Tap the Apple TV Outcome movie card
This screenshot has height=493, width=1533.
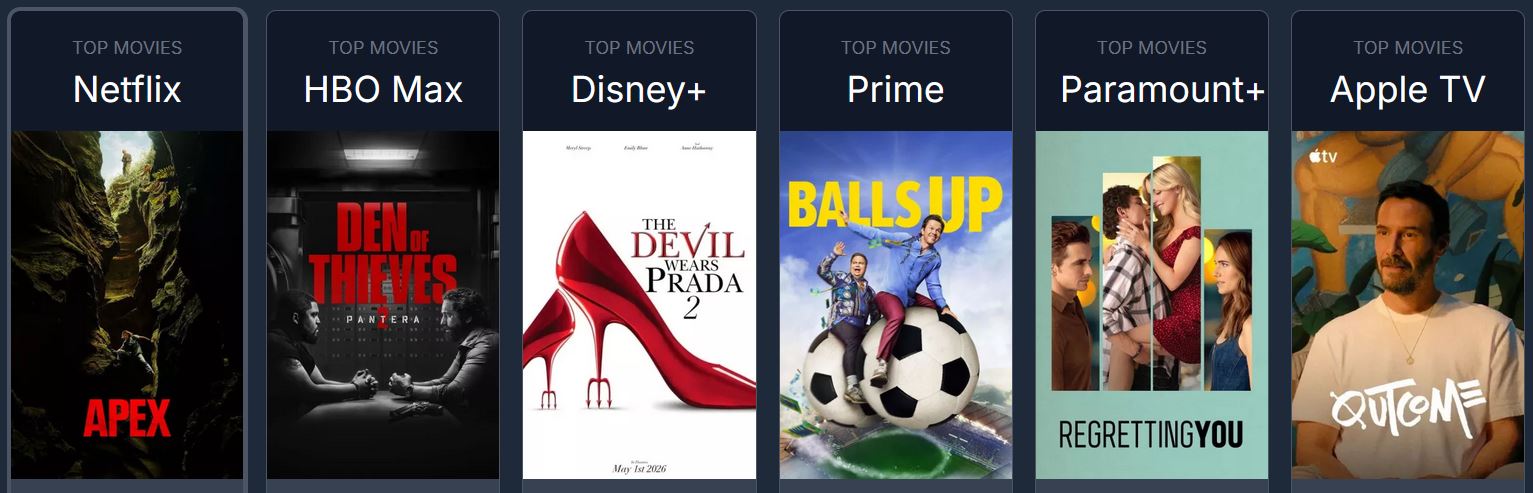[x=1407, y=304]
